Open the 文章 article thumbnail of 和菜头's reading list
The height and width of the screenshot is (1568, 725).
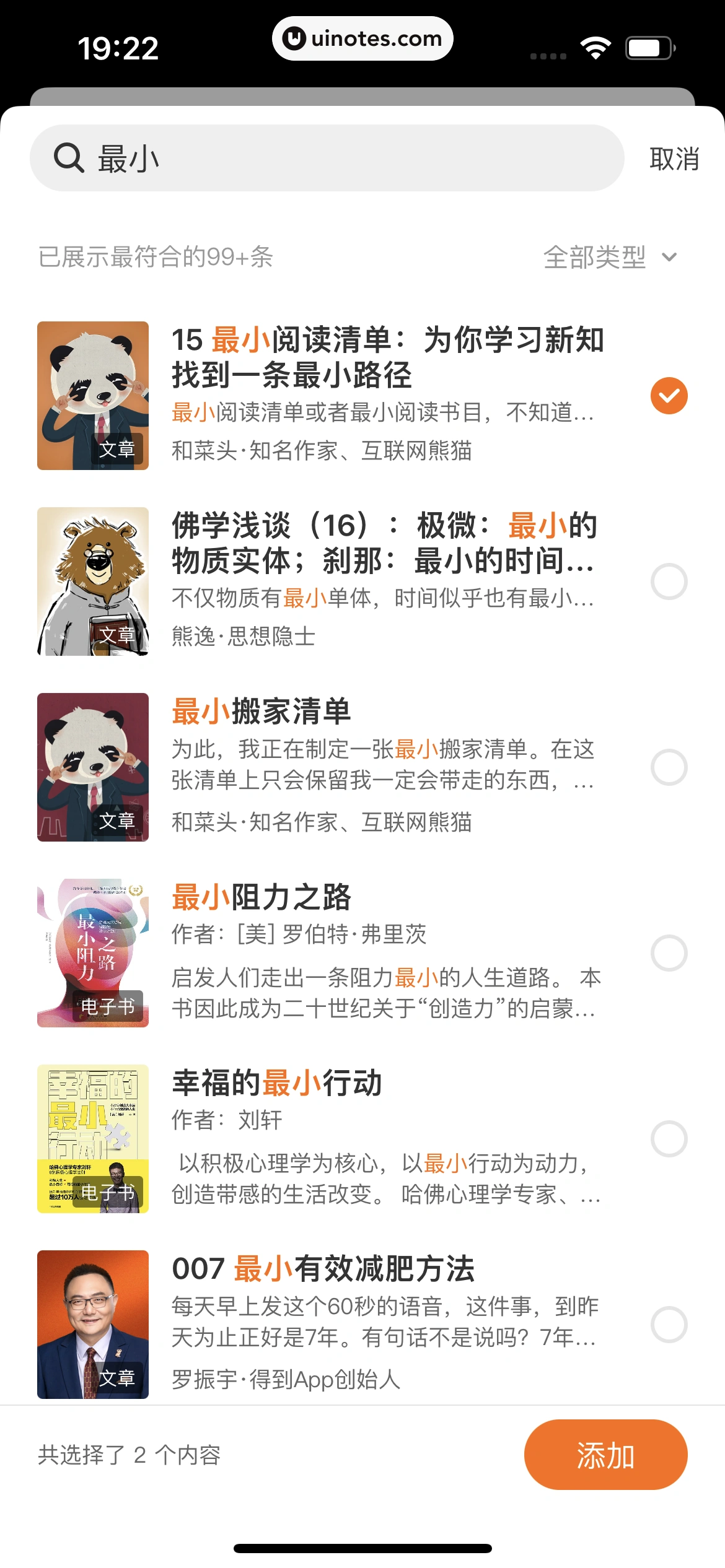point(92,394)
